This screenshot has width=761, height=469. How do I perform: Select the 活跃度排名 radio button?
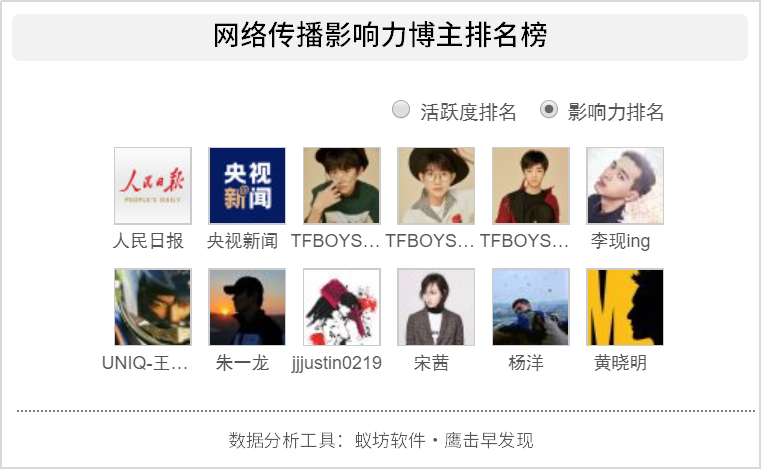point(401,110)
